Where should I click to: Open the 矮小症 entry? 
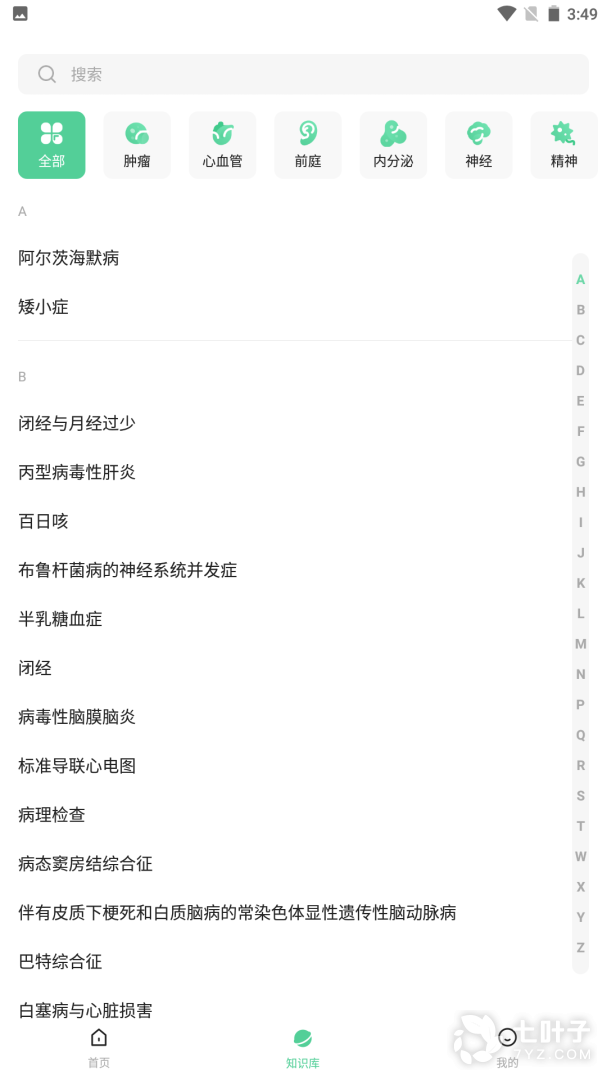[44, 307]
